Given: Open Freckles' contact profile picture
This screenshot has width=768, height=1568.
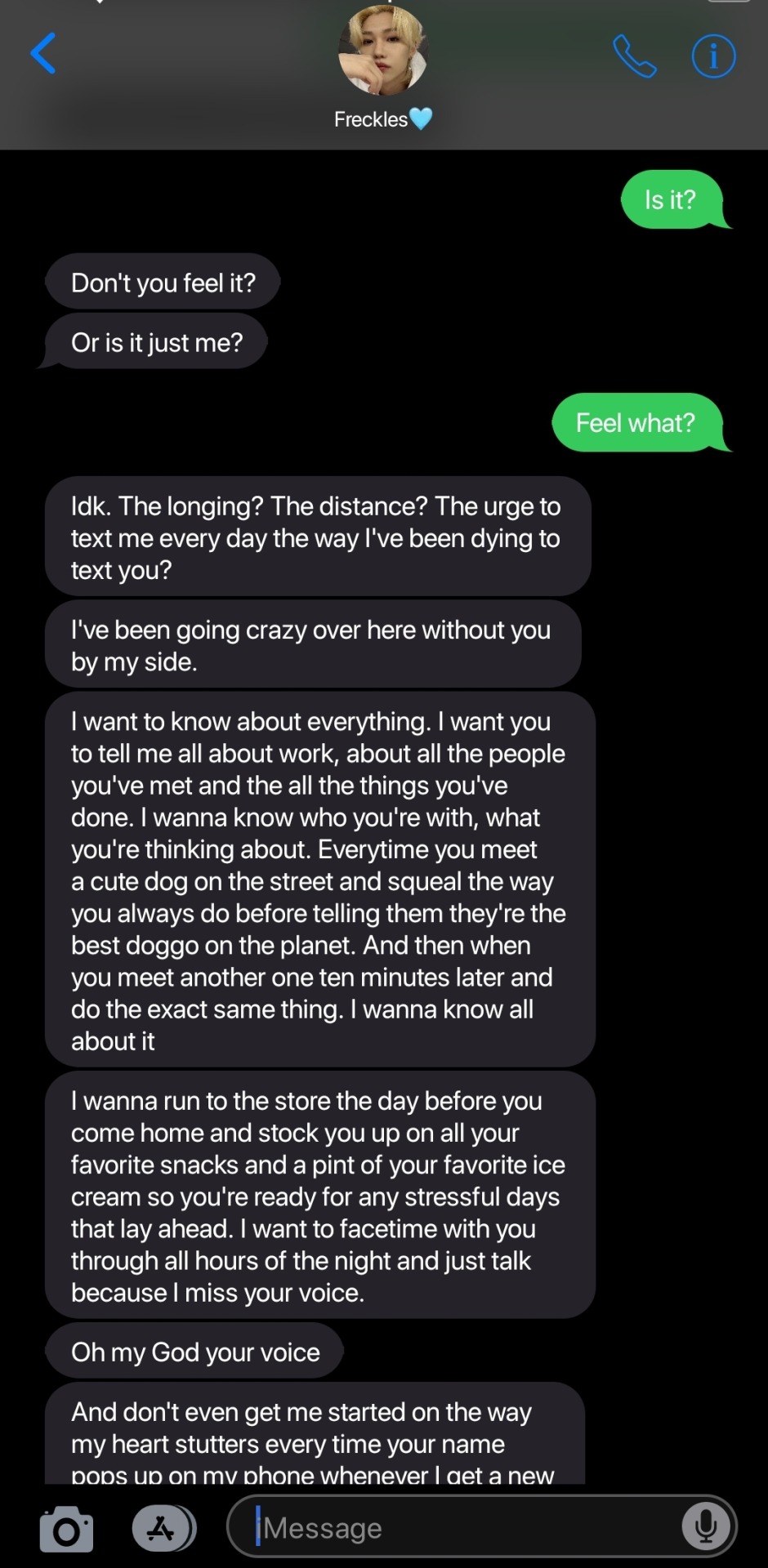Looking at the screenshot, I should [x=383, y=51].
